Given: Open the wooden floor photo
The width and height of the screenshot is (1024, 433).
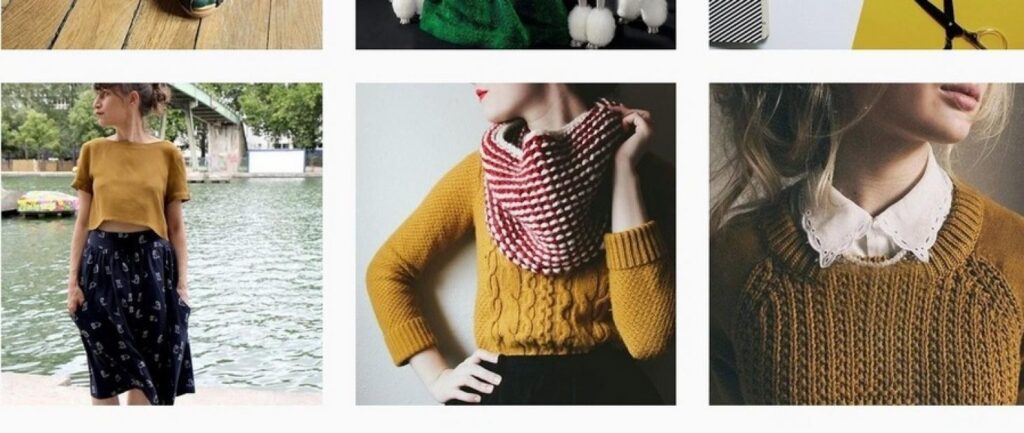Looking at the screenshot, I should (x=161, y=24).
